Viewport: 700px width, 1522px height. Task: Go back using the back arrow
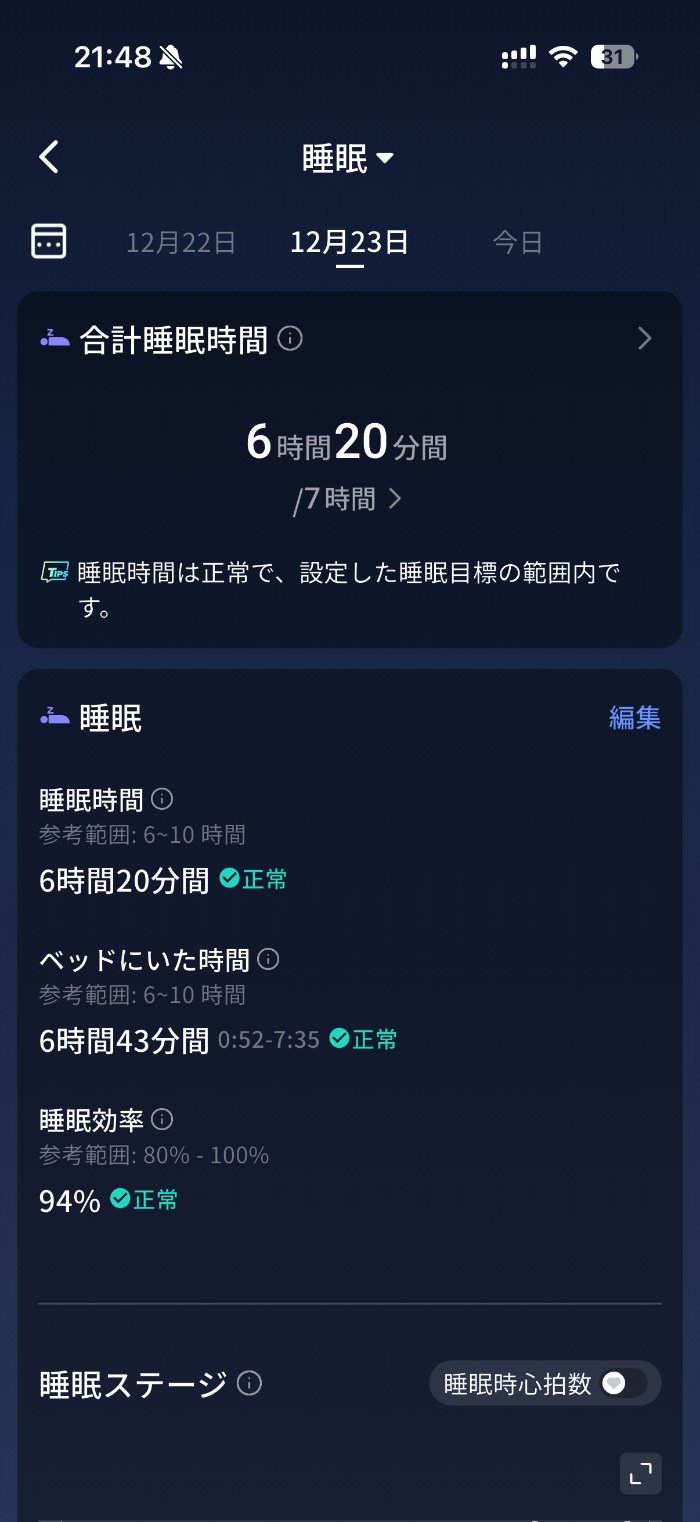49,158
